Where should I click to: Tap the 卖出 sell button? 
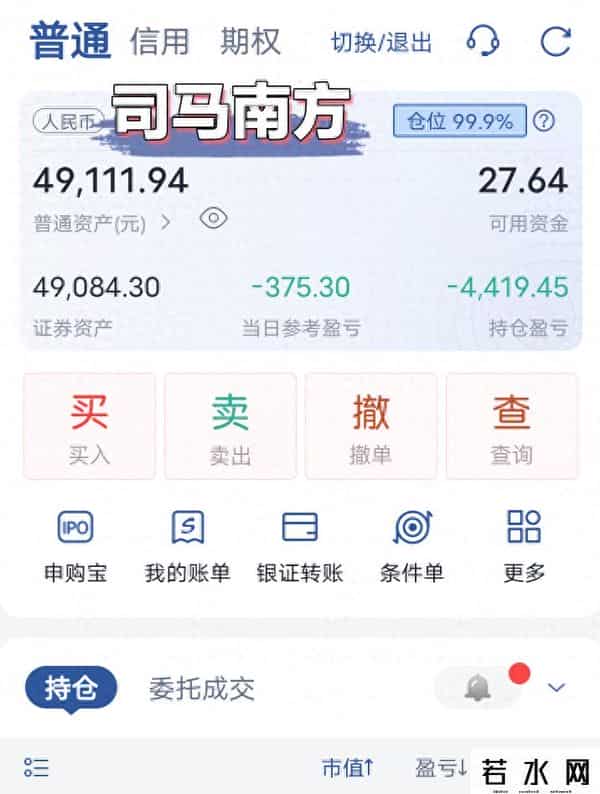click(x=230, y=426)
